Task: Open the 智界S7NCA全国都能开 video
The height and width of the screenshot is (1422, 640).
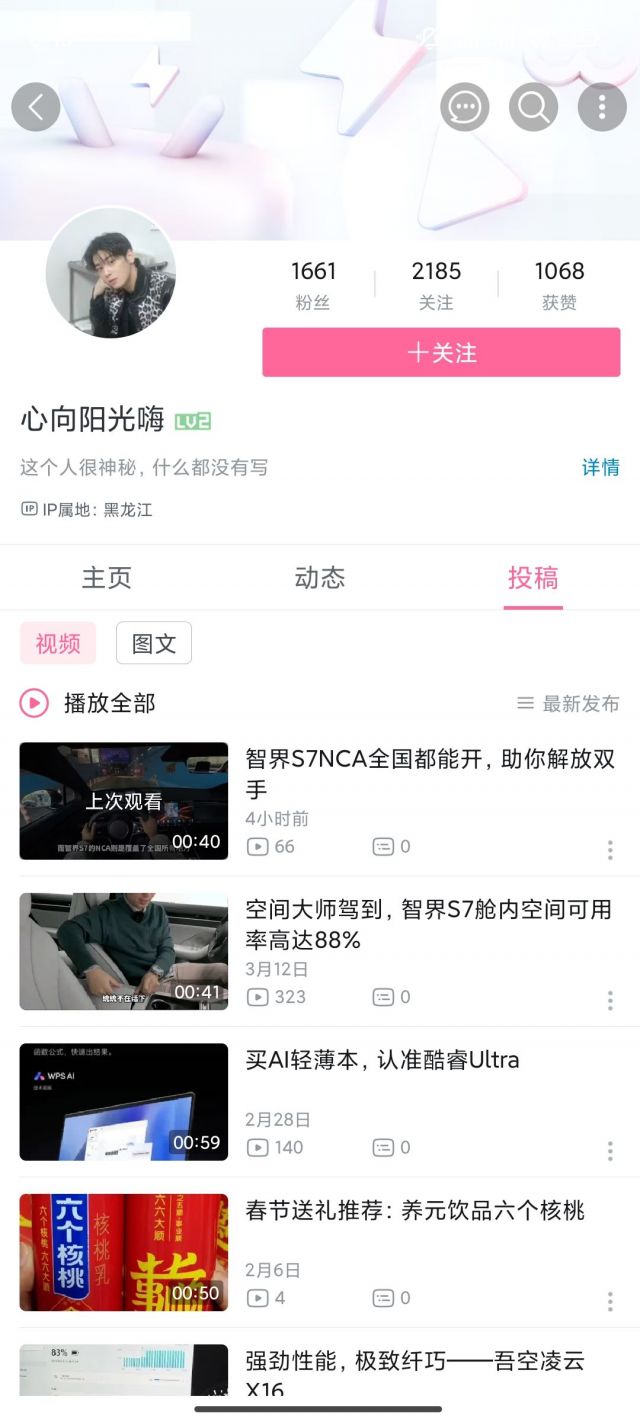Action: click(429, 773)
